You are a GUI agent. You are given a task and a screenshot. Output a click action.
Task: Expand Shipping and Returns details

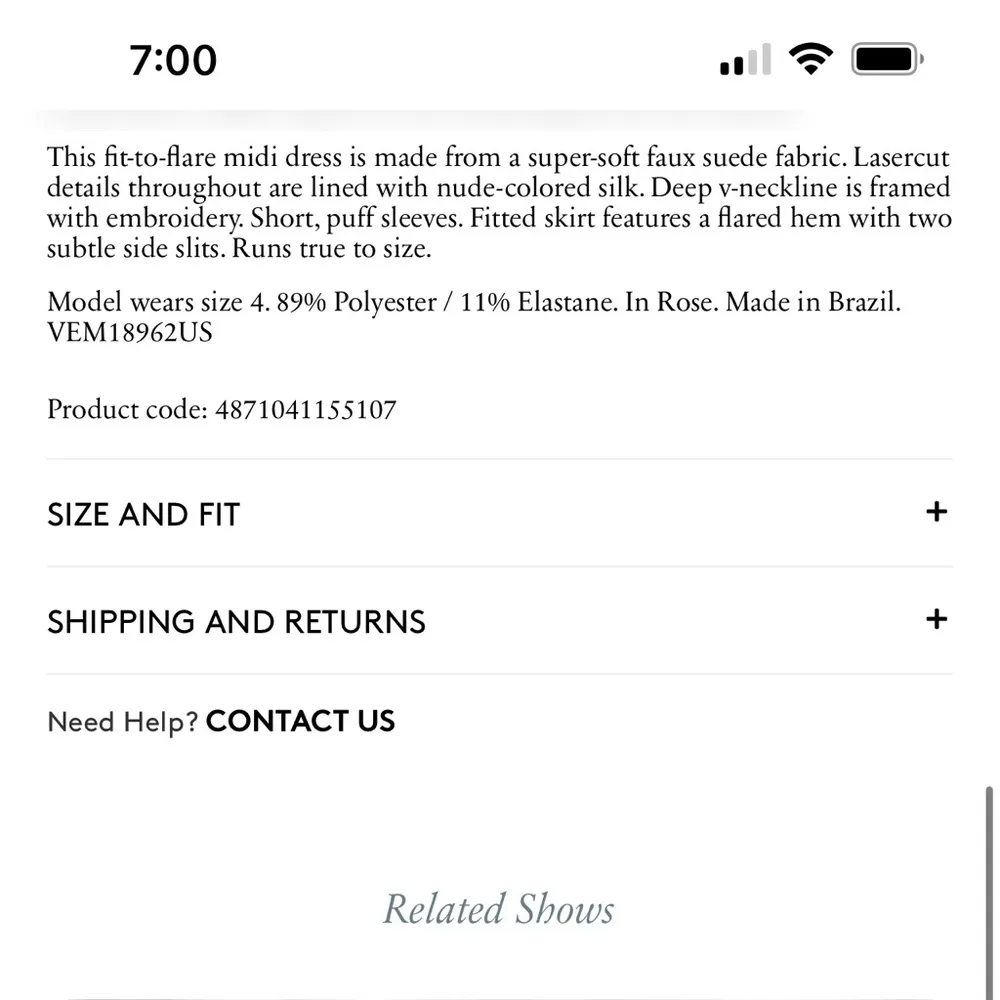click(935, 620)
